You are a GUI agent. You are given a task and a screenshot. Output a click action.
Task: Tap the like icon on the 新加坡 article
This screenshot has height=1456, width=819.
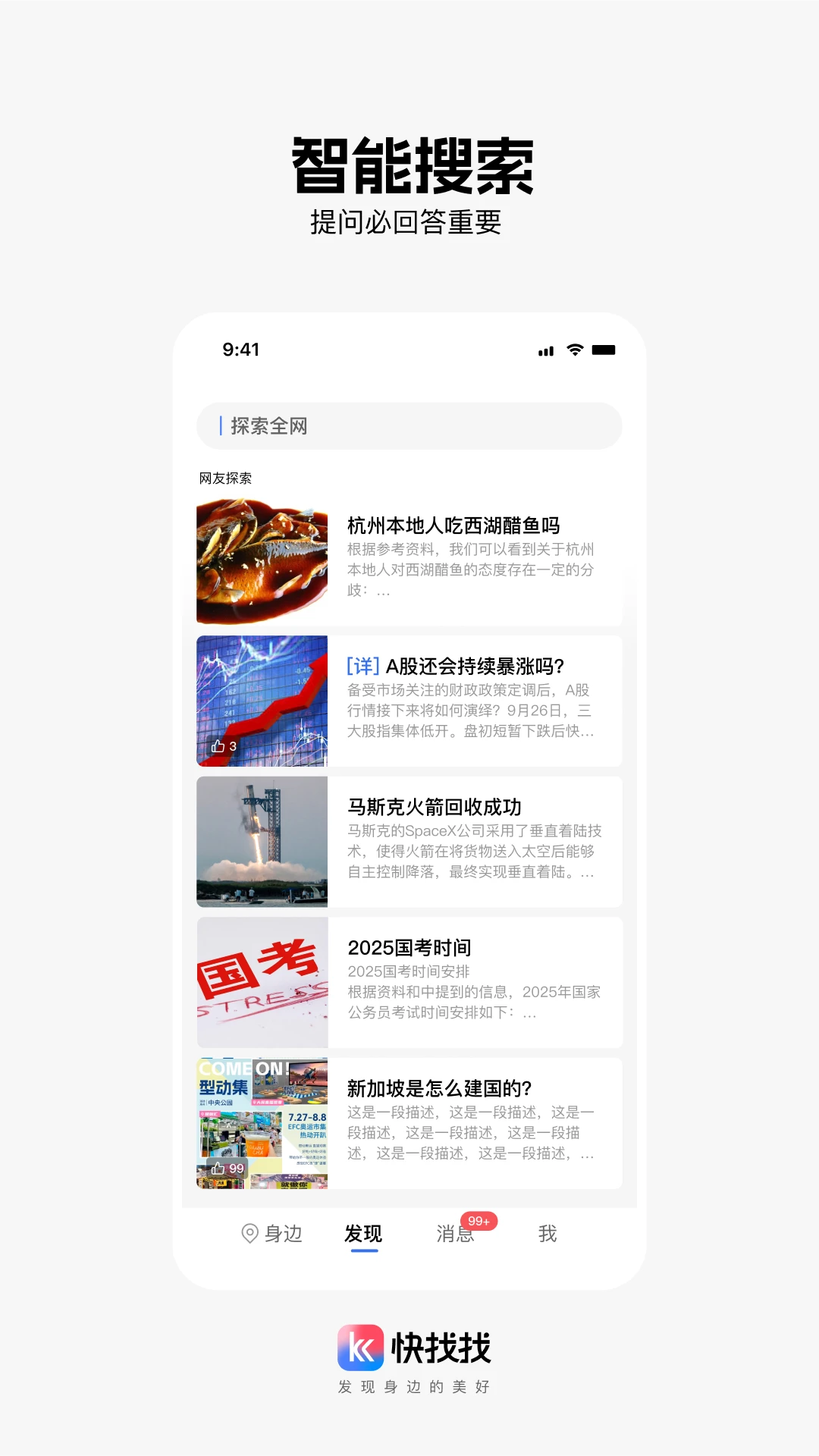(x=219, y=1169)
